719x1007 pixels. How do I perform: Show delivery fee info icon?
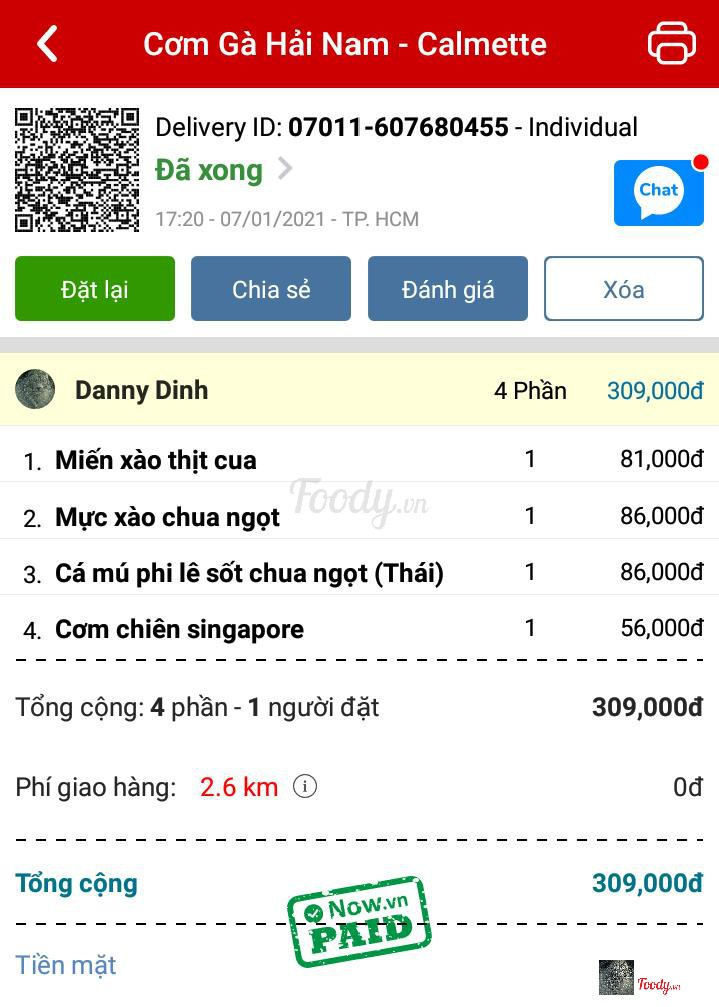pyautogui.click(x=305, y=787)
